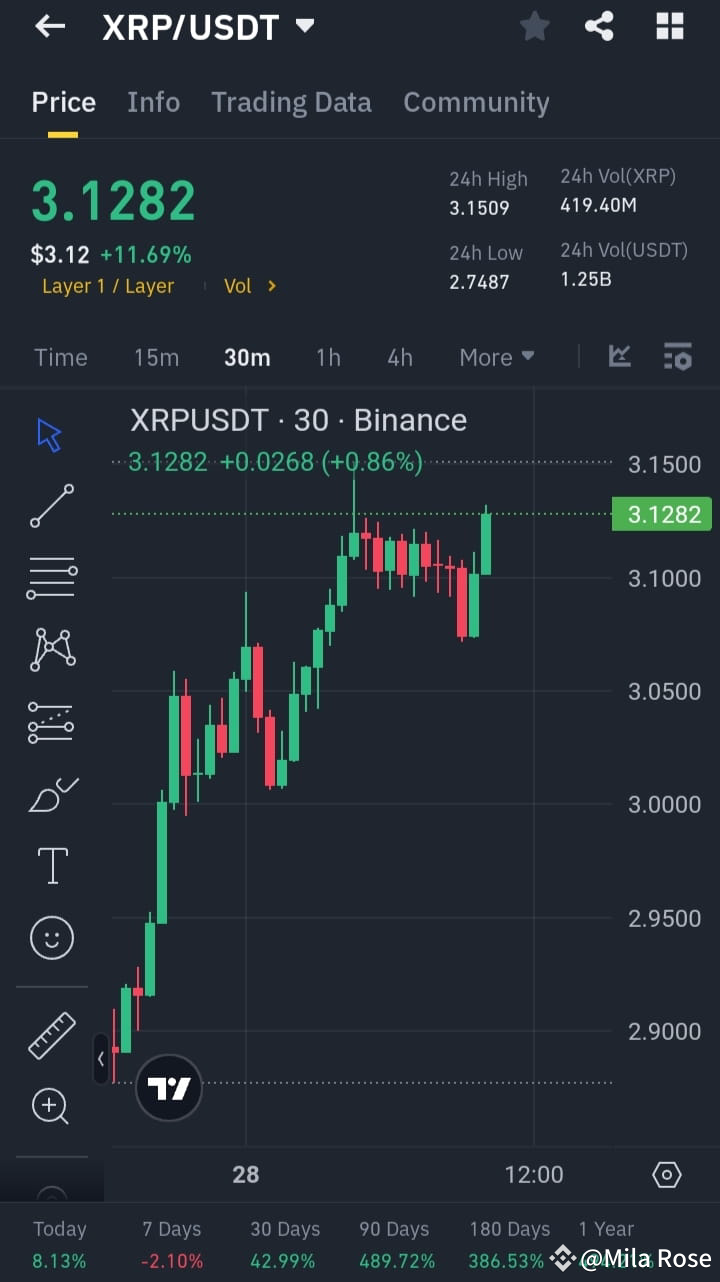Toggle the 4h chart interval
This screenshot has height=1282, width=720.
399,356
